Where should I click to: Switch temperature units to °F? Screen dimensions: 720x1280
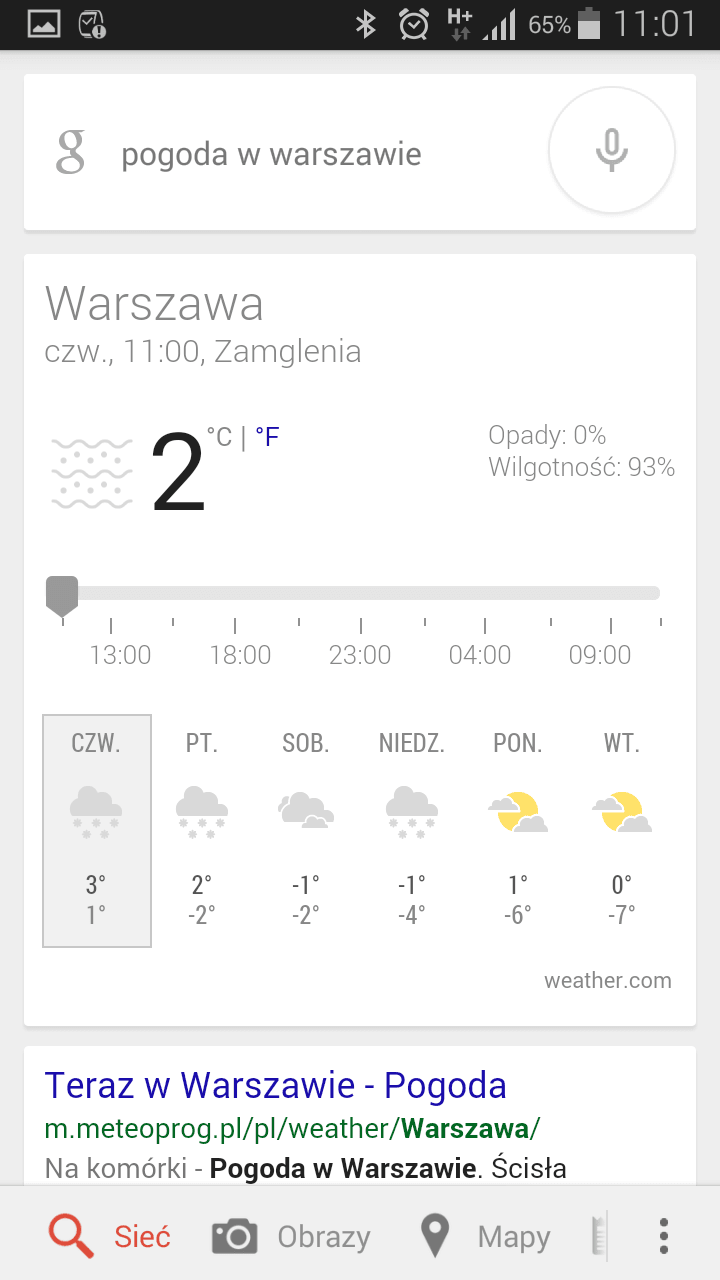coord(267,437)
